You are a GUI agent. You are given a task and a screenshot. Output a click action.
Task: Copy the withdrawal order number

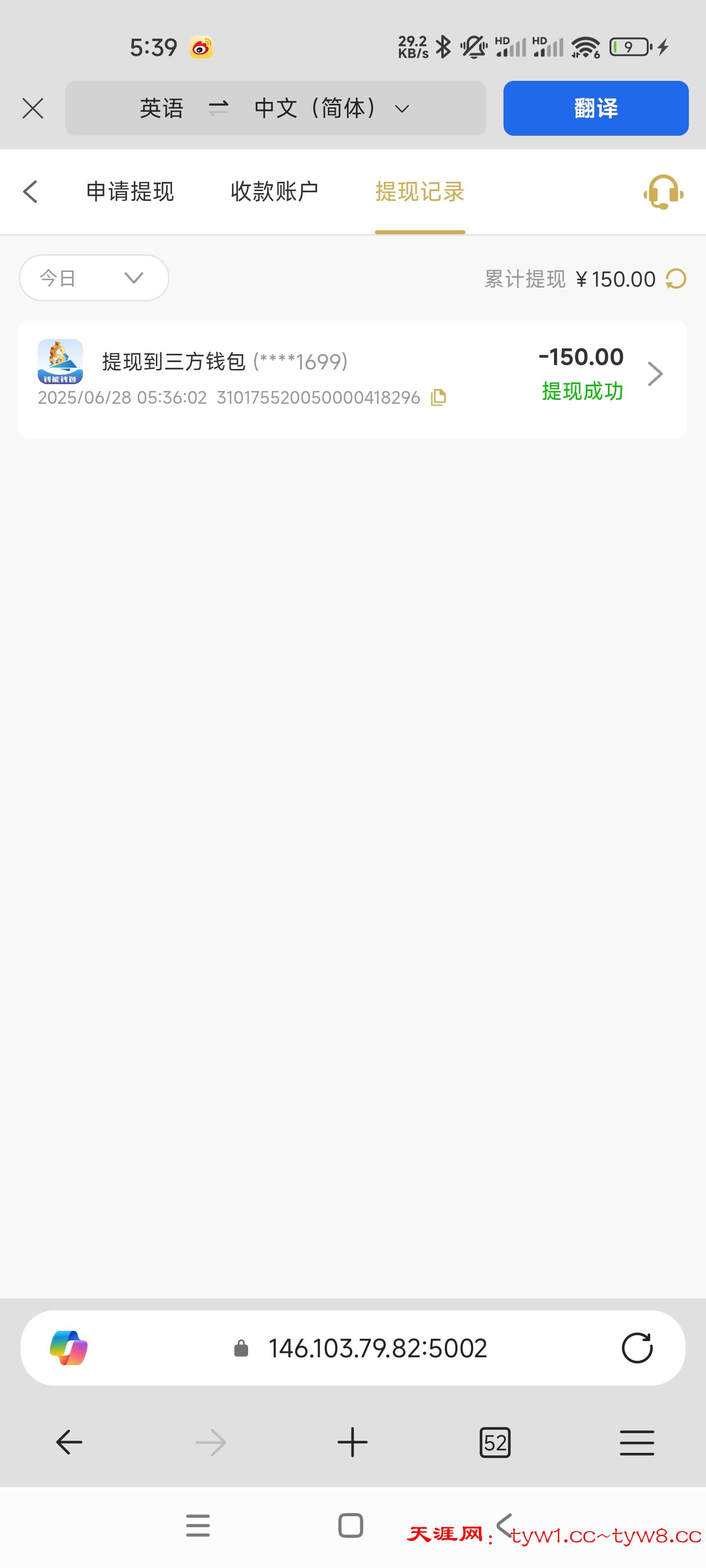[x=439, y=398]
